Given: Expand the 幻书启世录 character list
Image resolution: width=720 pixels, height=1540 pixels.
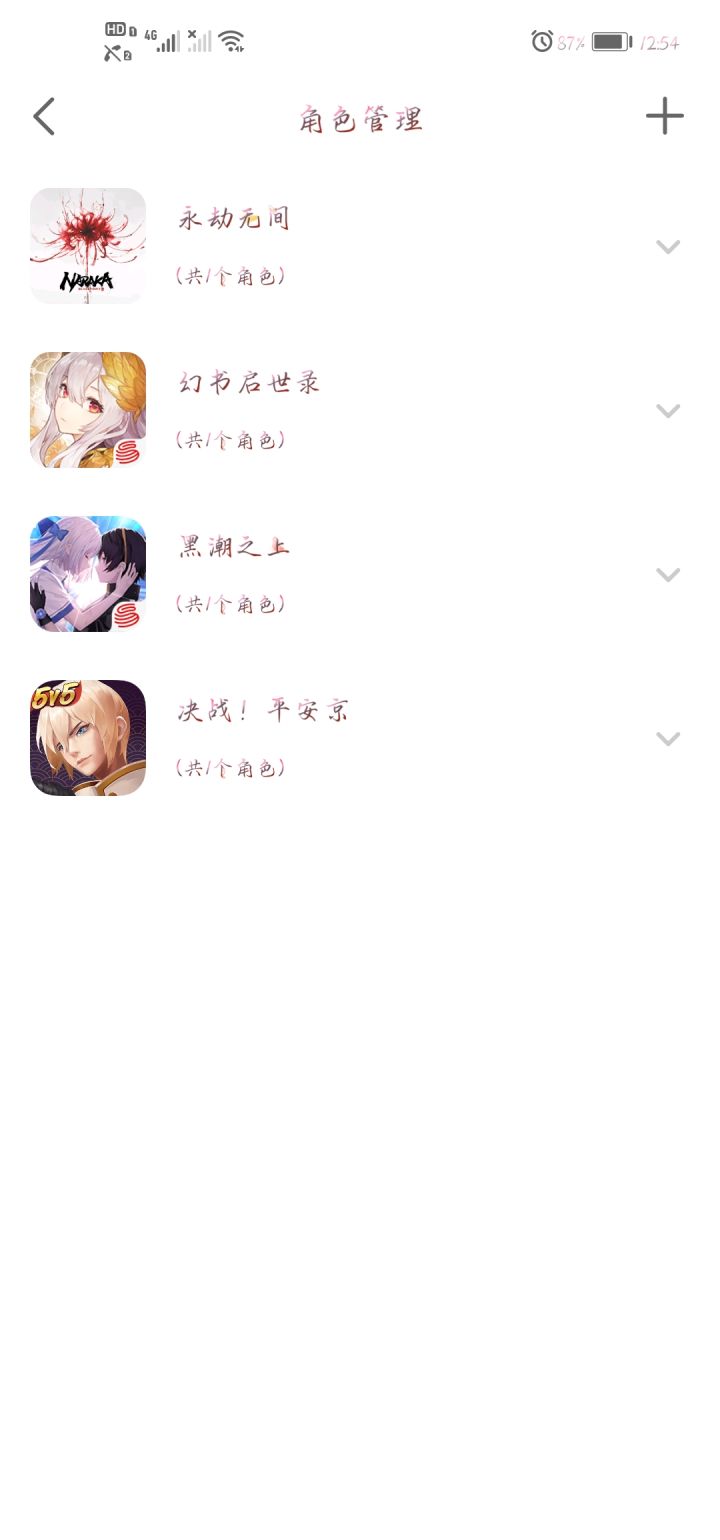Looking at the screenshot, I should click(x=668, y=410).
